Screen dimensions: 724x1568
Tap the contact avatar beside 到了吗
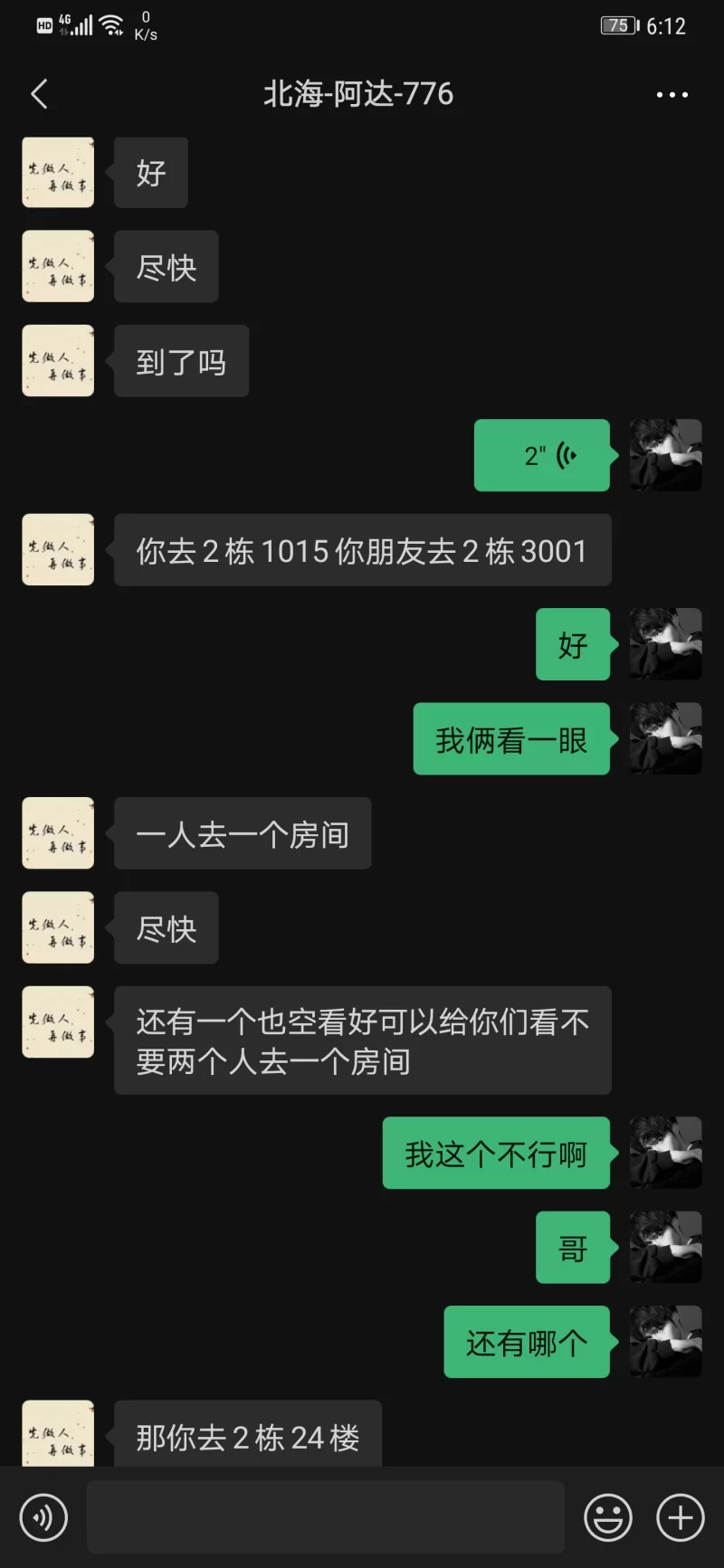(58, 361)
